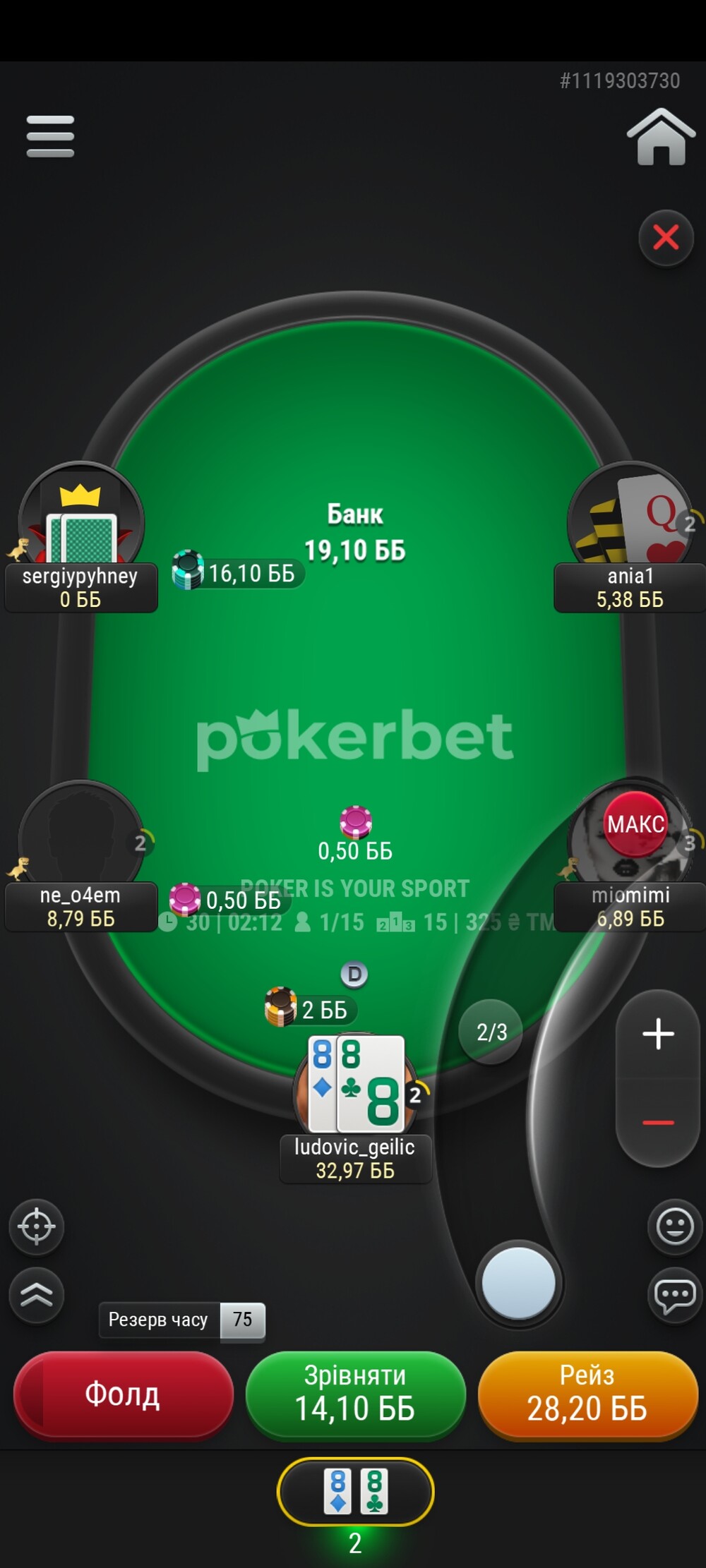The width and height of the screenshot is (706, 1568).
Task: Open ania1's player profile
Action: click(630, 536)
